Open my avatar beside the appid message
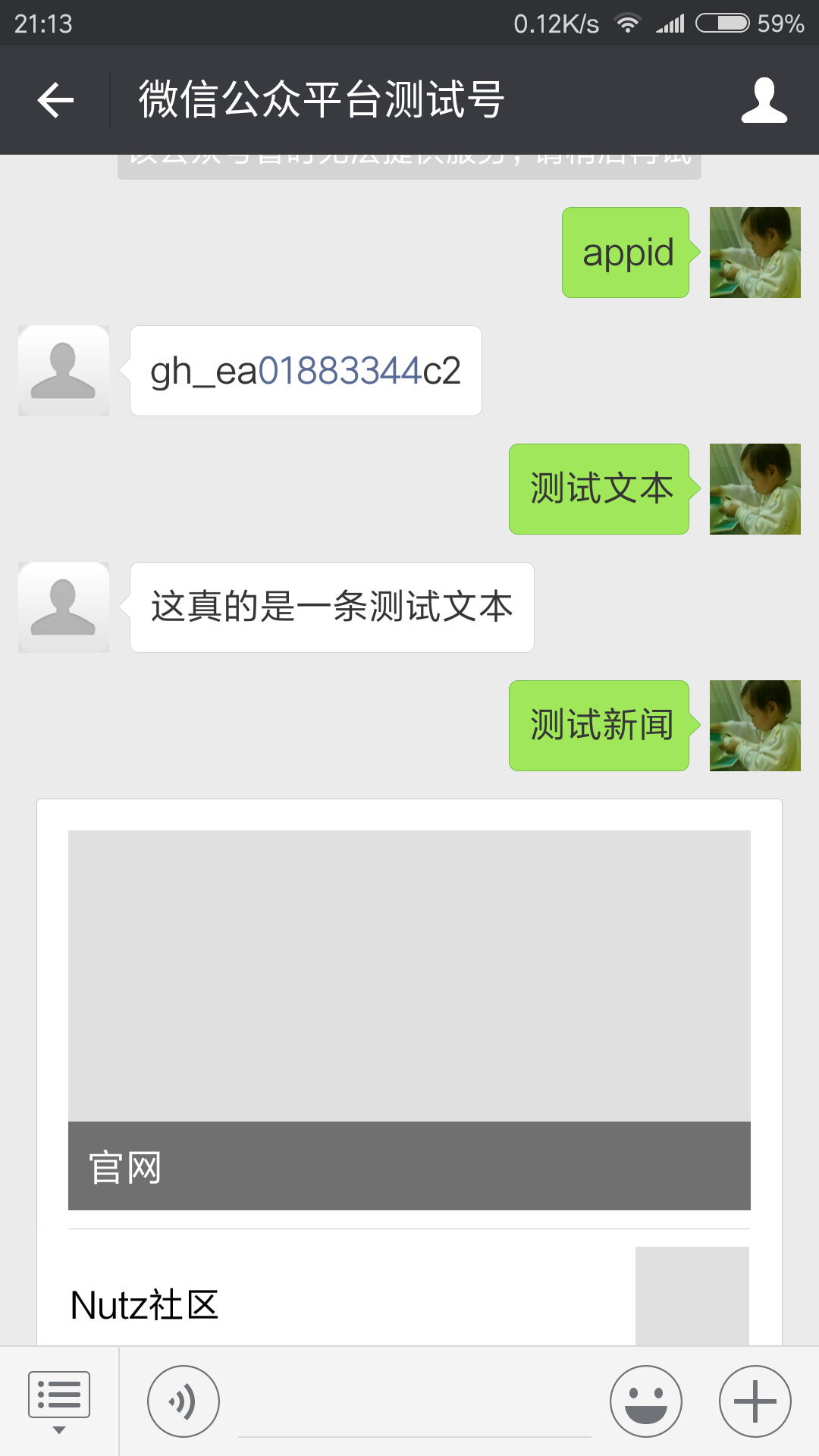Screen dimensions: 819x1456 tap(755, 253)
